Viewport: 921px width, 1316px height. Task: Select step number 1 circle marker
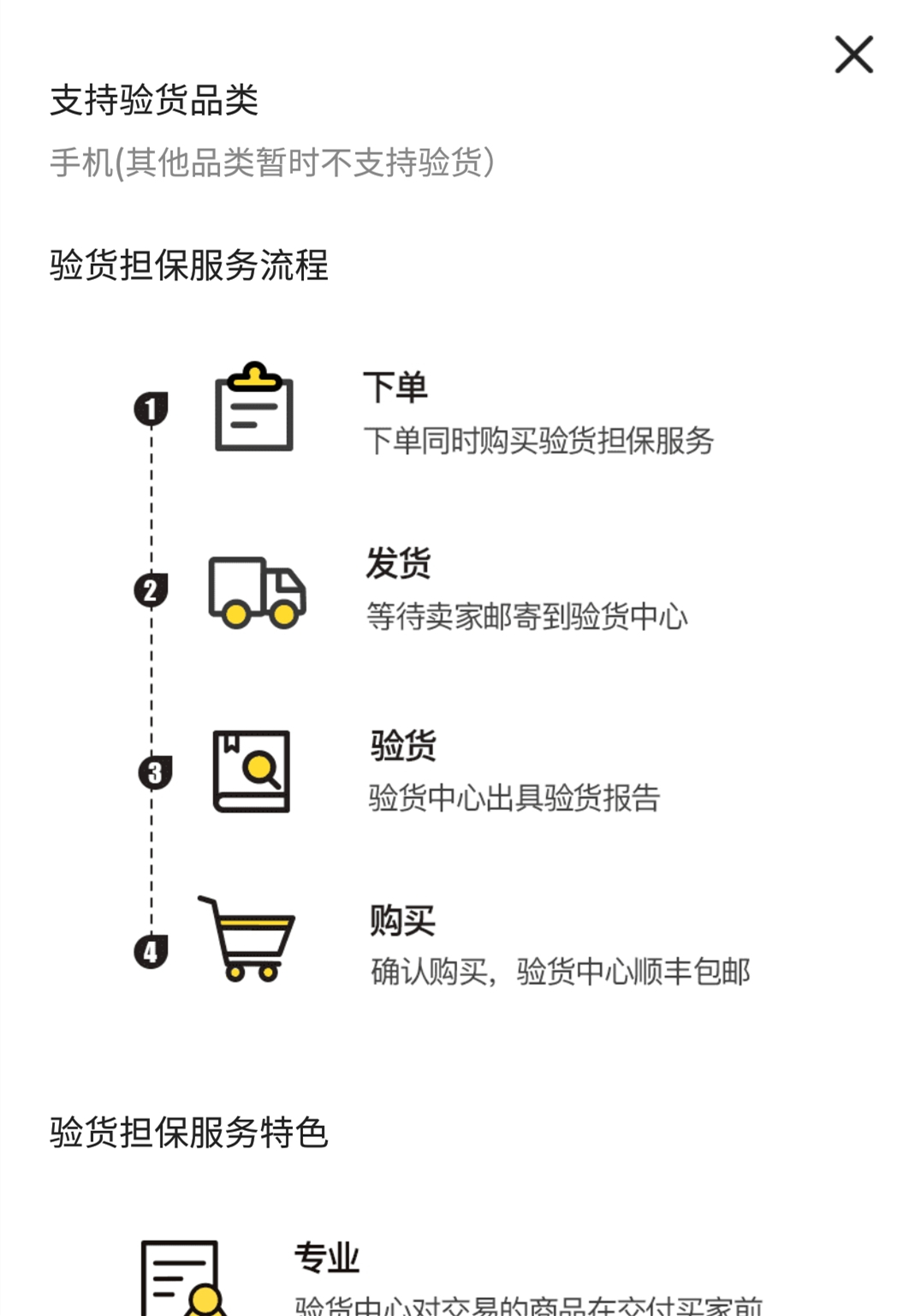[152, 409]
